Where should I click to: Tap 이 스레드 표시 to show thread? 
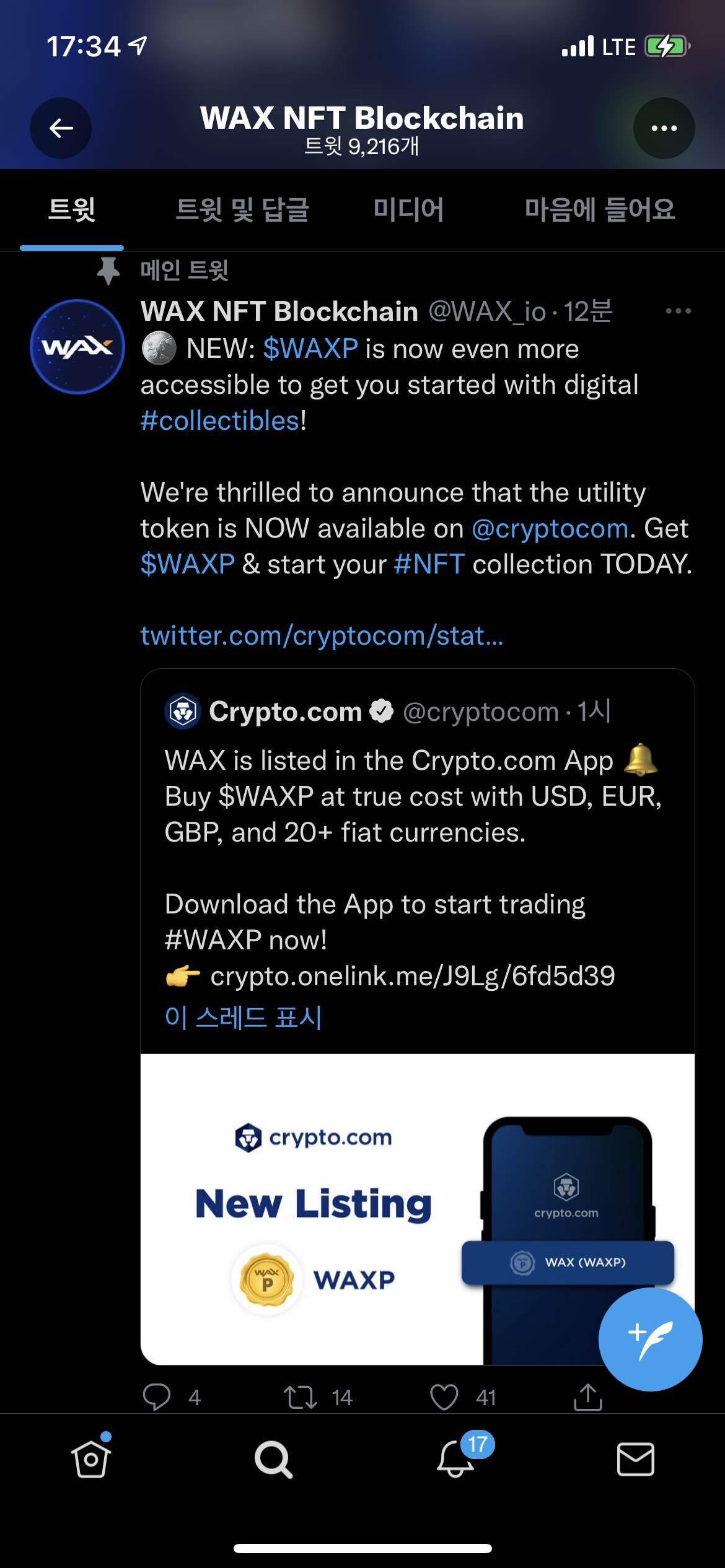[243, 1017]
